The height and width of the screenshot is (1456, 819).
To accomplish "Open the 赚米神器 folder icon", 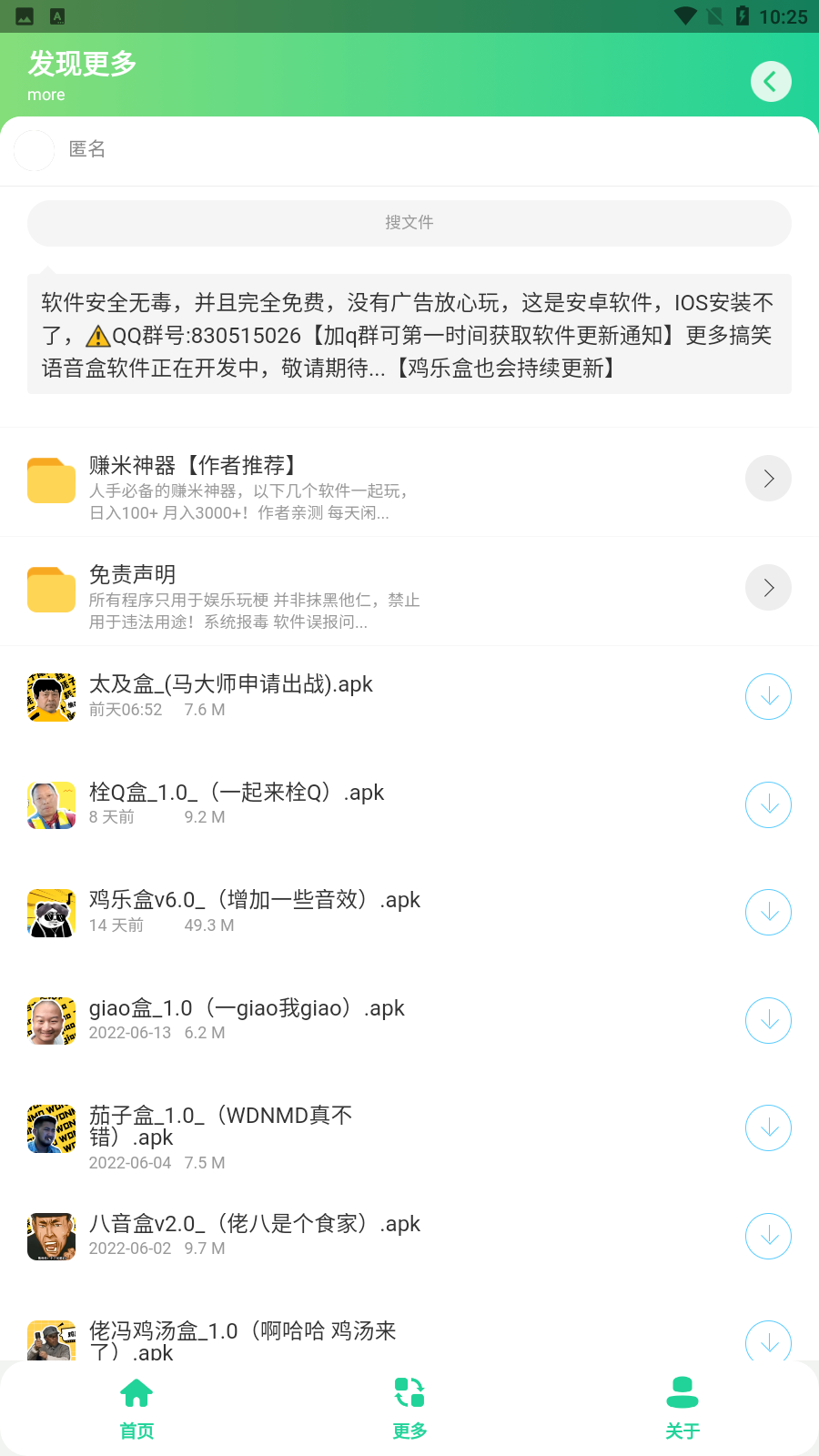I will (51, 480).
